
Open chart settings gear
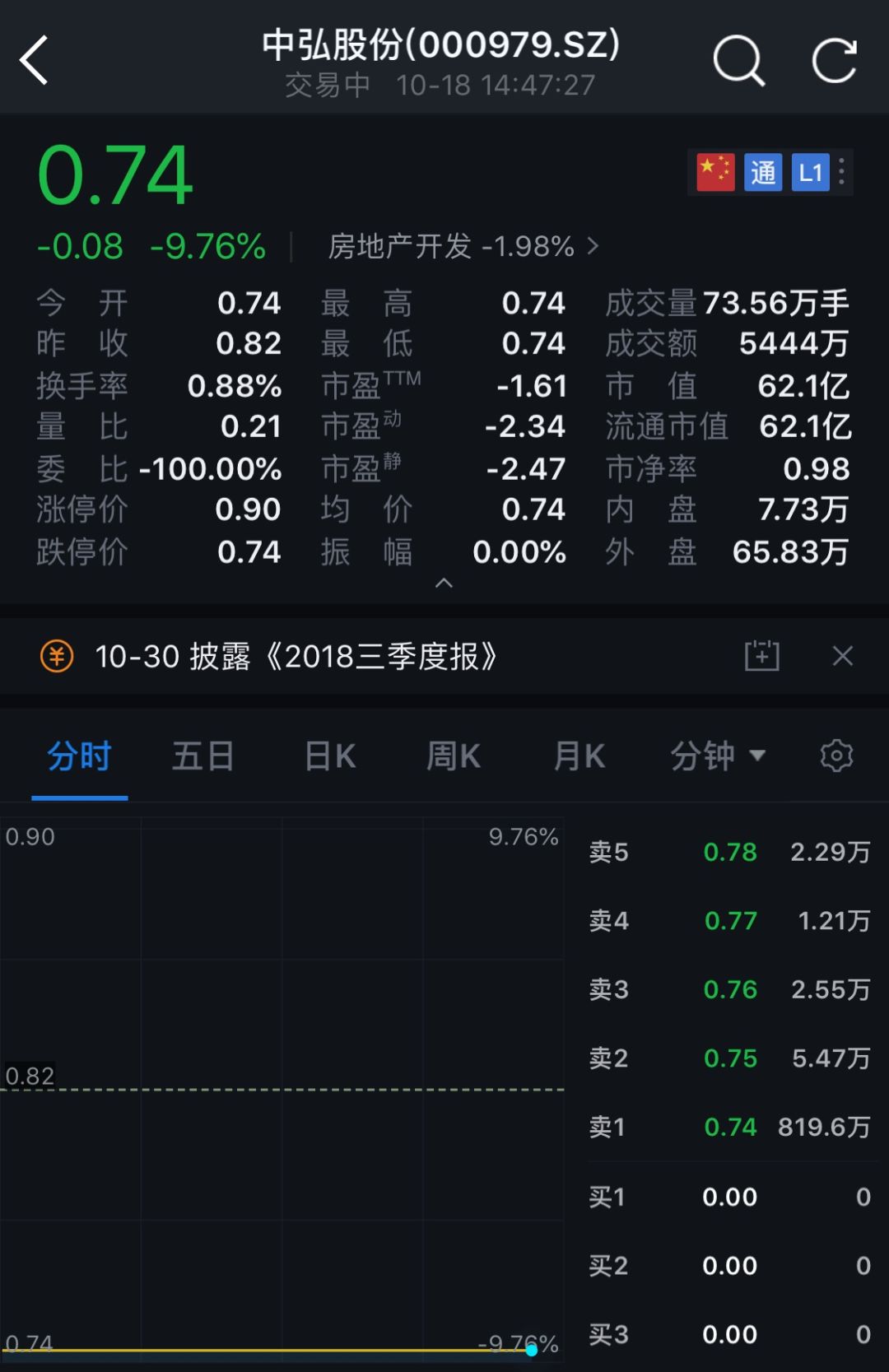pyautogui.click(x=836, y=756)
